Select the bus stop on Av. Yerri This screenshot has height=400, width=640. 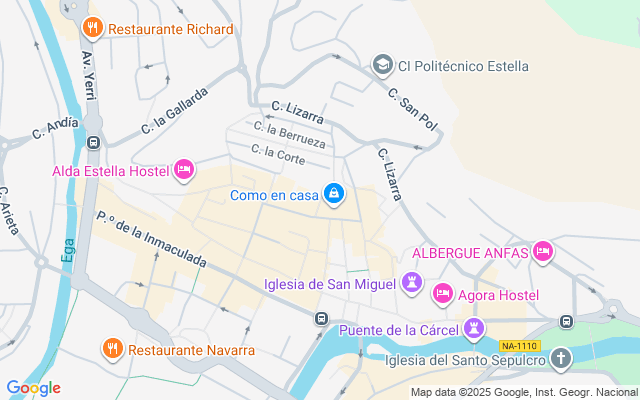click(93, 142)
